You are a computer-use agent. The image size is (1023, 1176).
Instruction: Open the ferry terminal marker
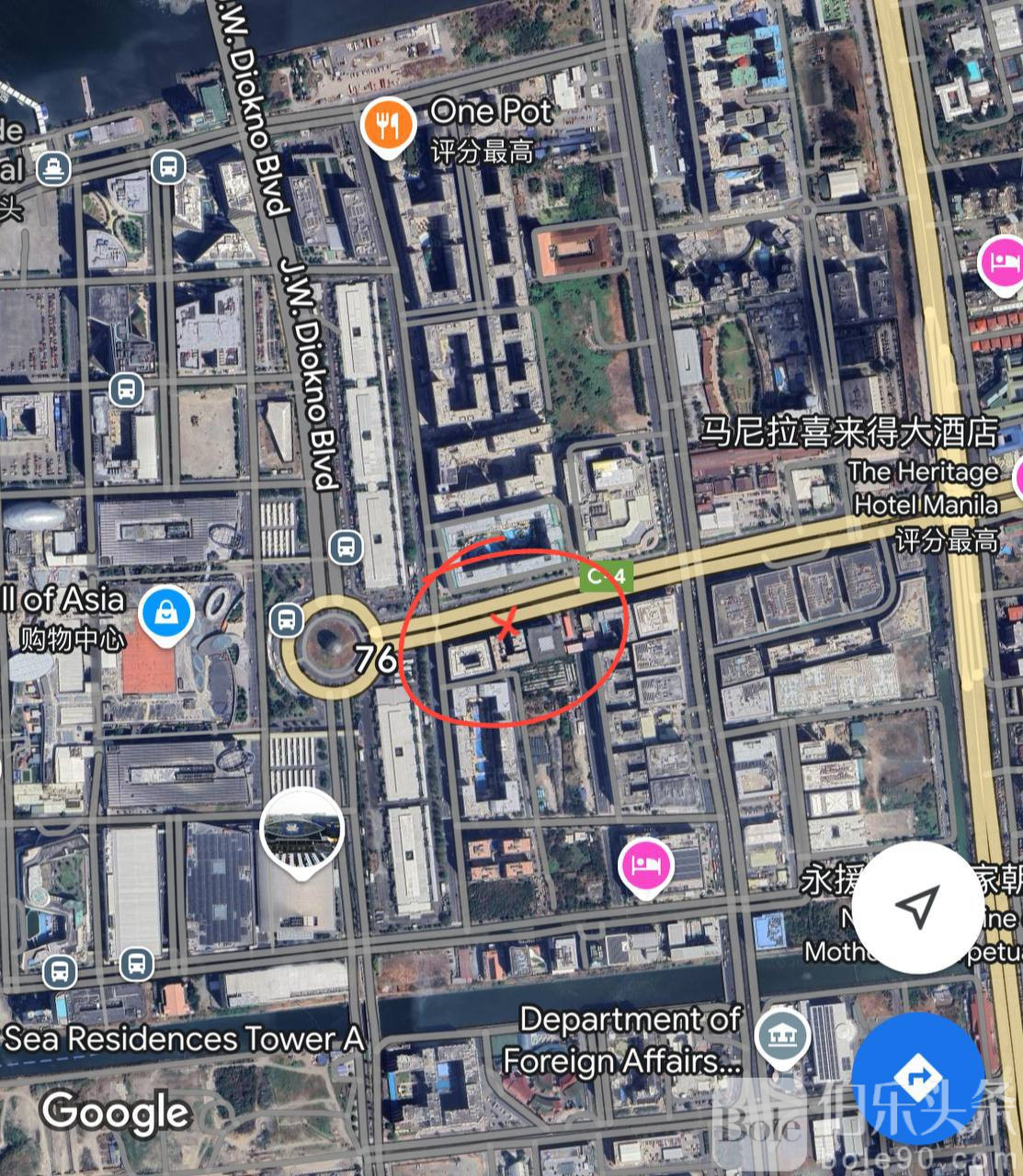52,167
